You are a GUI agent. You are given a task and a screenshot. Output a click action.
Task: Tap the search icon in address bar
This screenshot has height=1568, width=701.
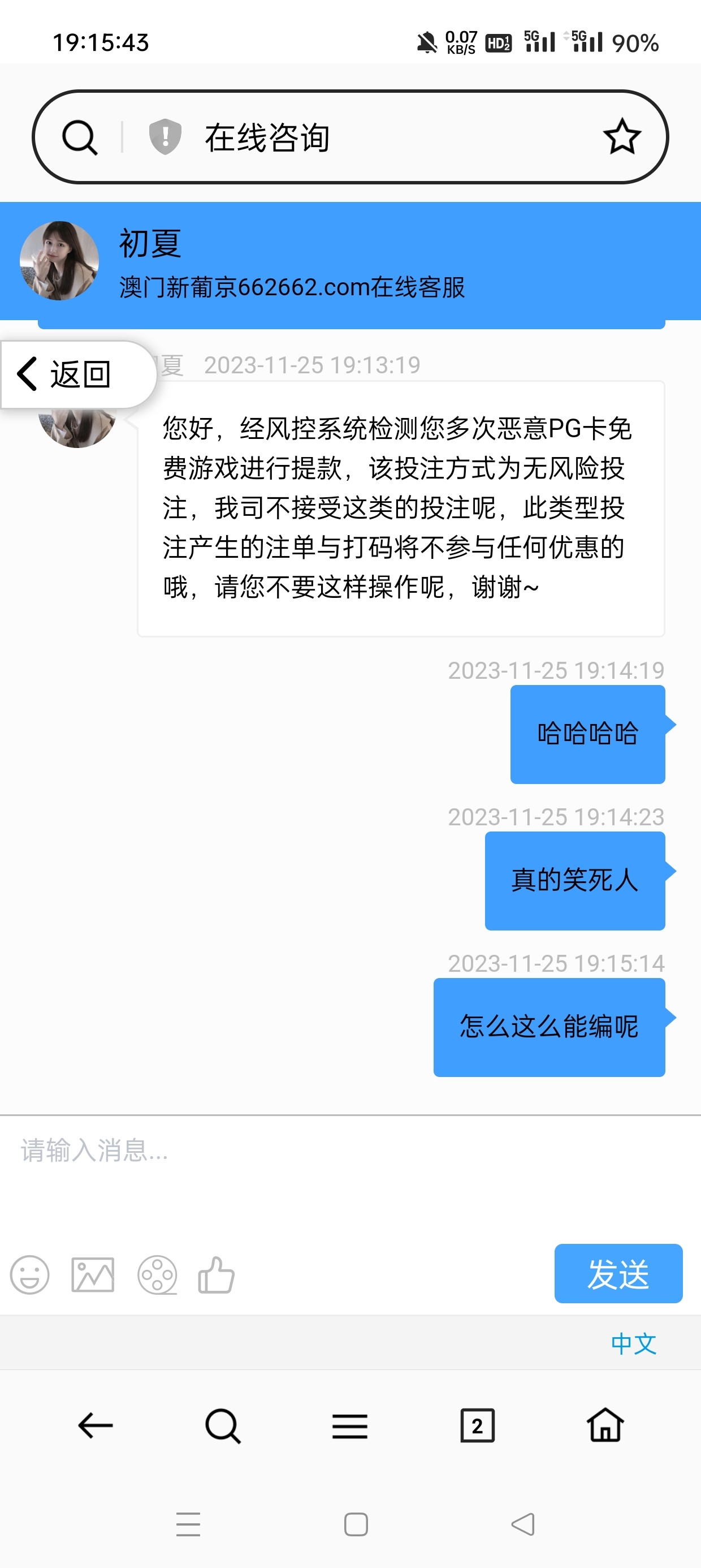[x=80, y=137]
